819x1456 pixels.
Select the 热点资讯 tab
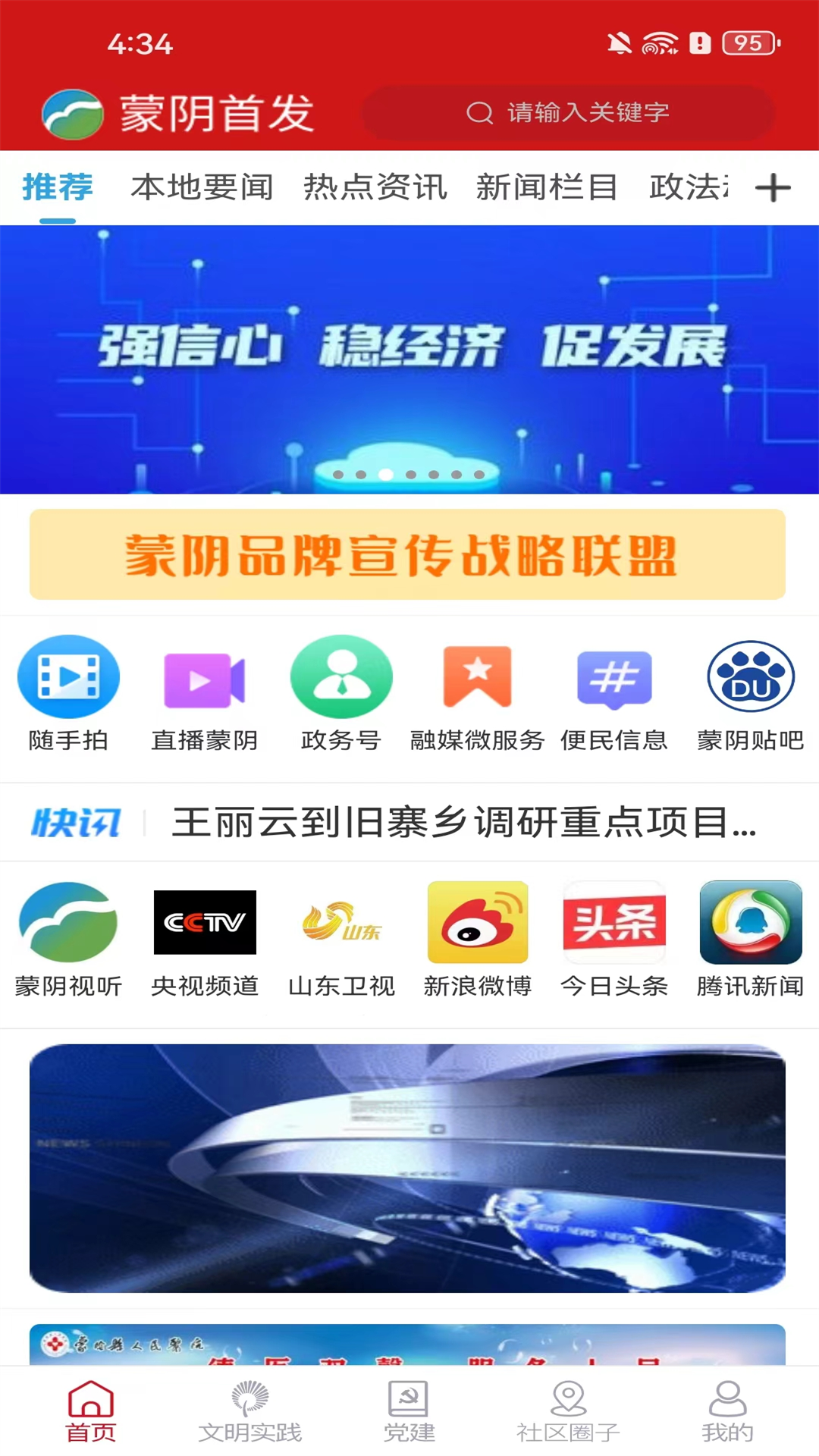(x=375, y=187)
